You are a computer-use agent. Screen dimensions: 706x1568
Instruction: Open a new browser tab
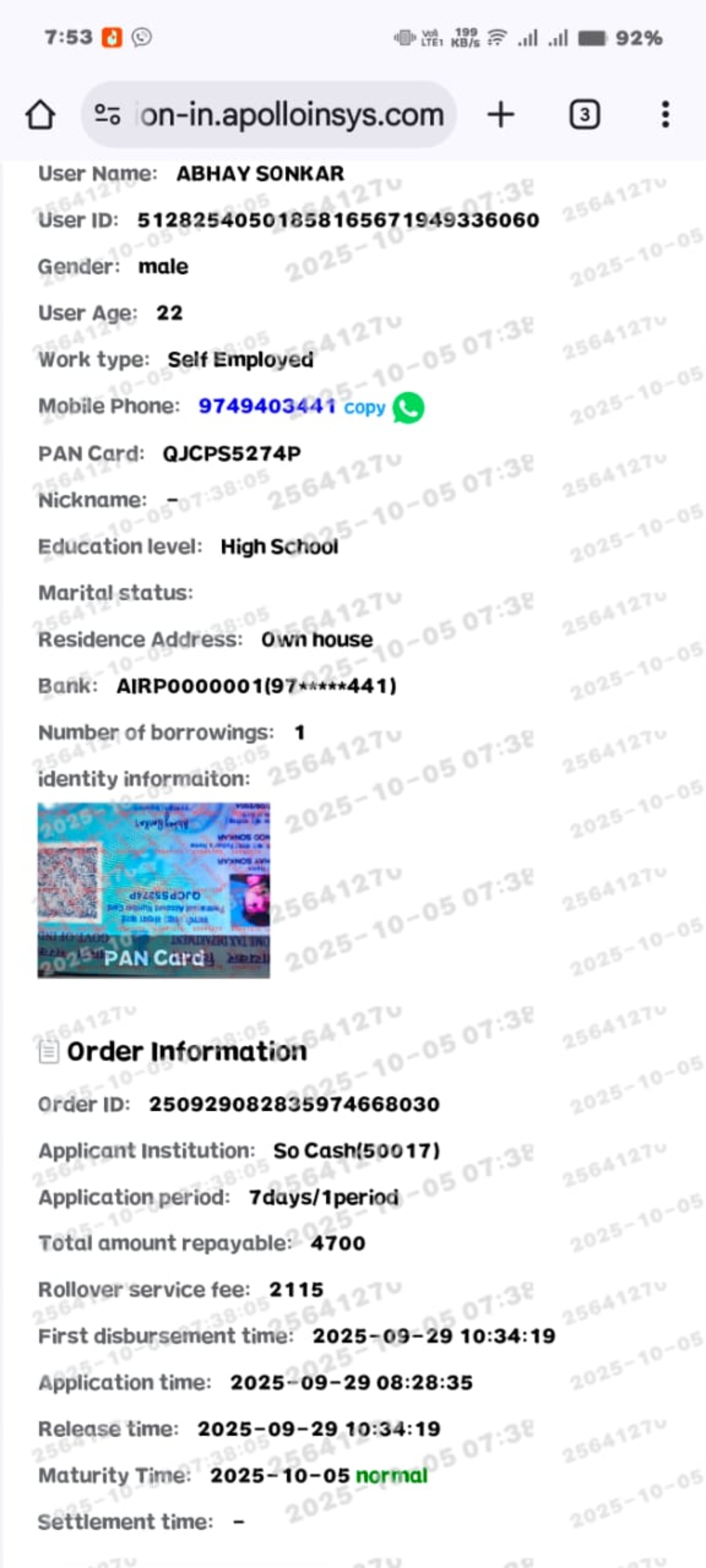[x=501, y=115]
